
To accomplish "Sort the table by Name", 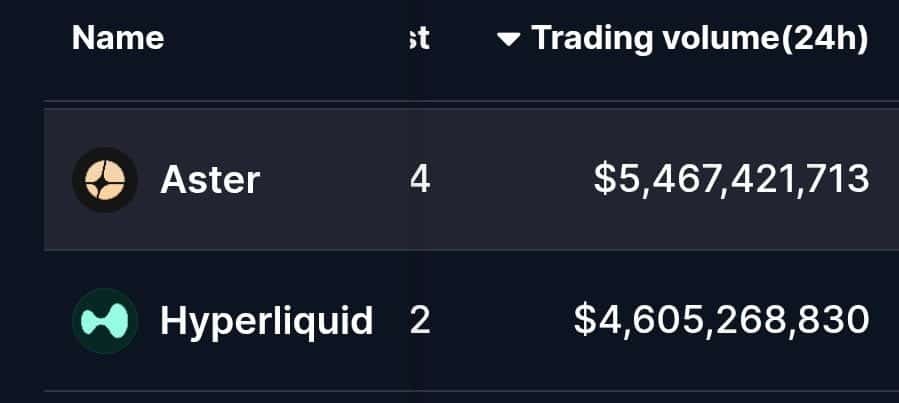I will click(118, 39).
